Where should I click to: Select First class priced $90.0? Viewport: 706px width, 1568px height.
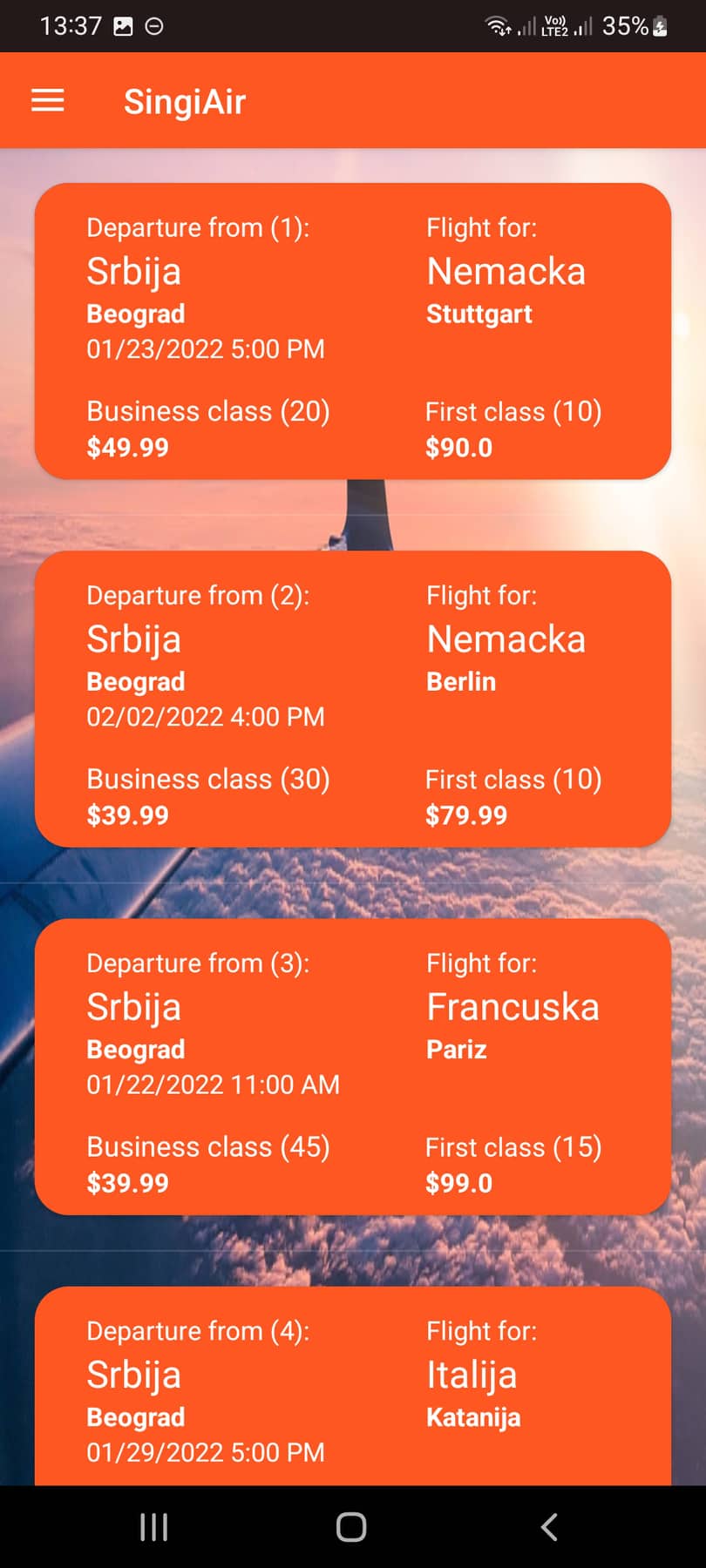(513, 429)
